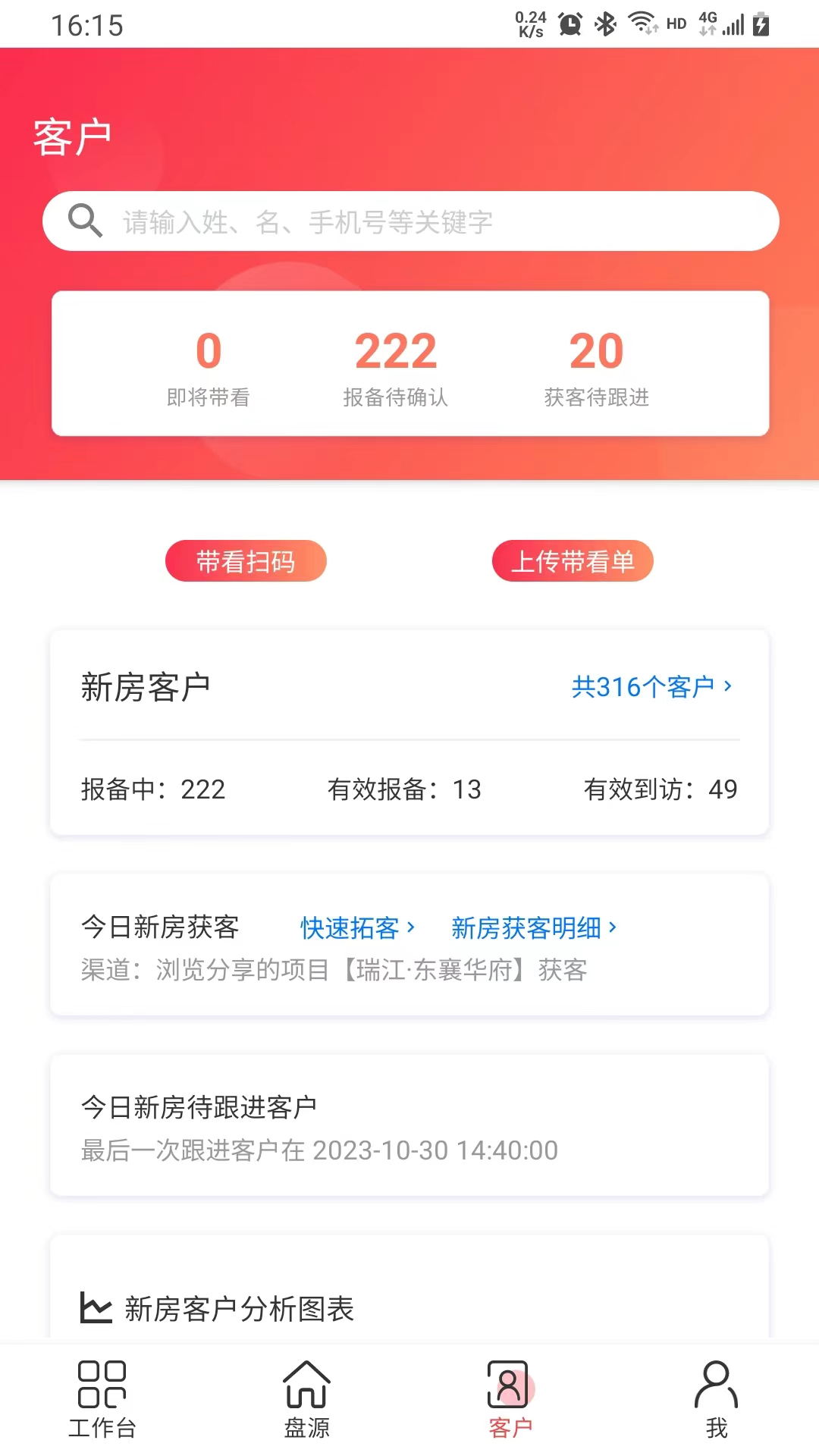Select the 客户 tab
The image size is (819, 1456).
tap(510, 1399)
